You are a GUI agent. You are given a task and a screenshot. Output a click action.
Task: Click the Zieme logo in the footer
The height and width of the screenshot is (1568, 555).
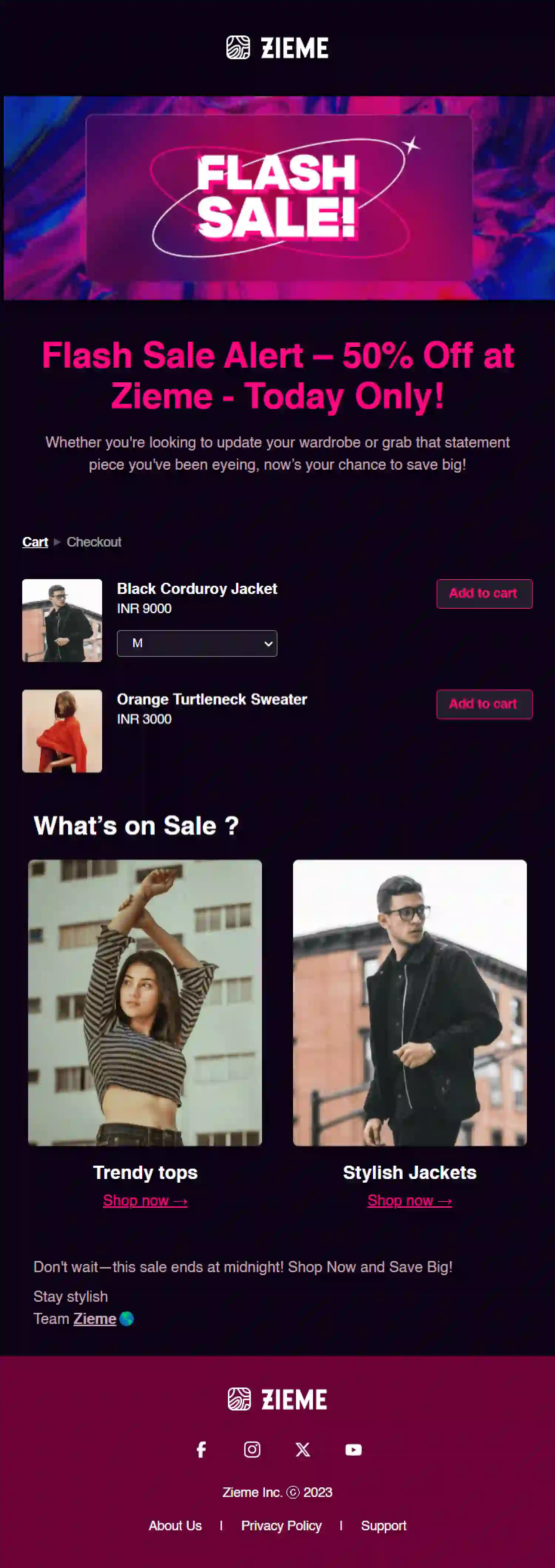point(277,1399)
